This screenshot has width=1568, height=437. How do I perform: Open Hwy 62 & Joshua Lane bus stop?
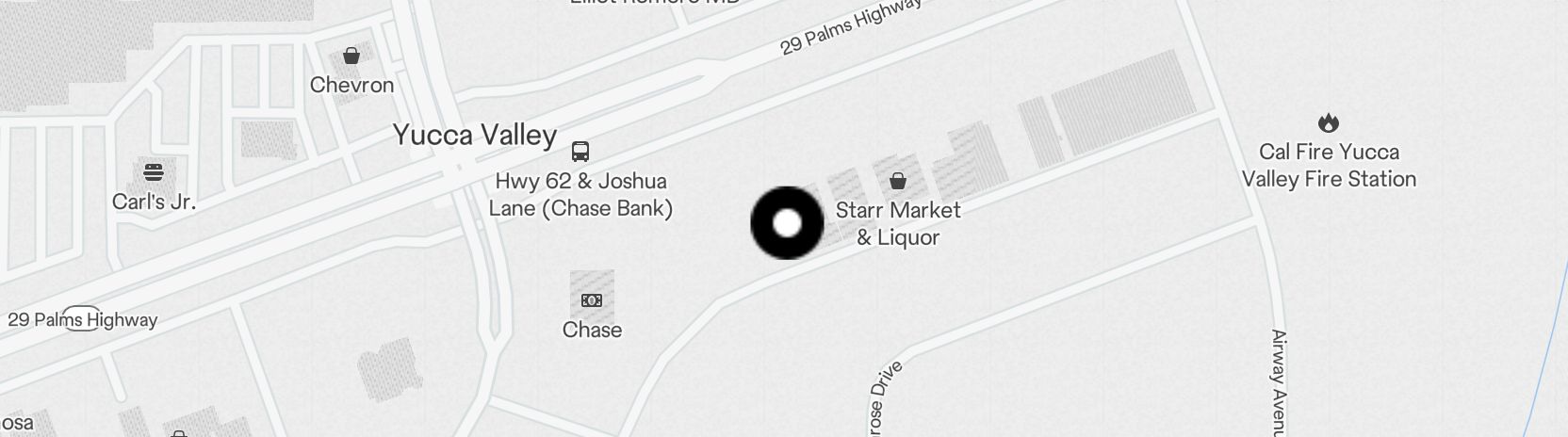[x=580, y=152]
